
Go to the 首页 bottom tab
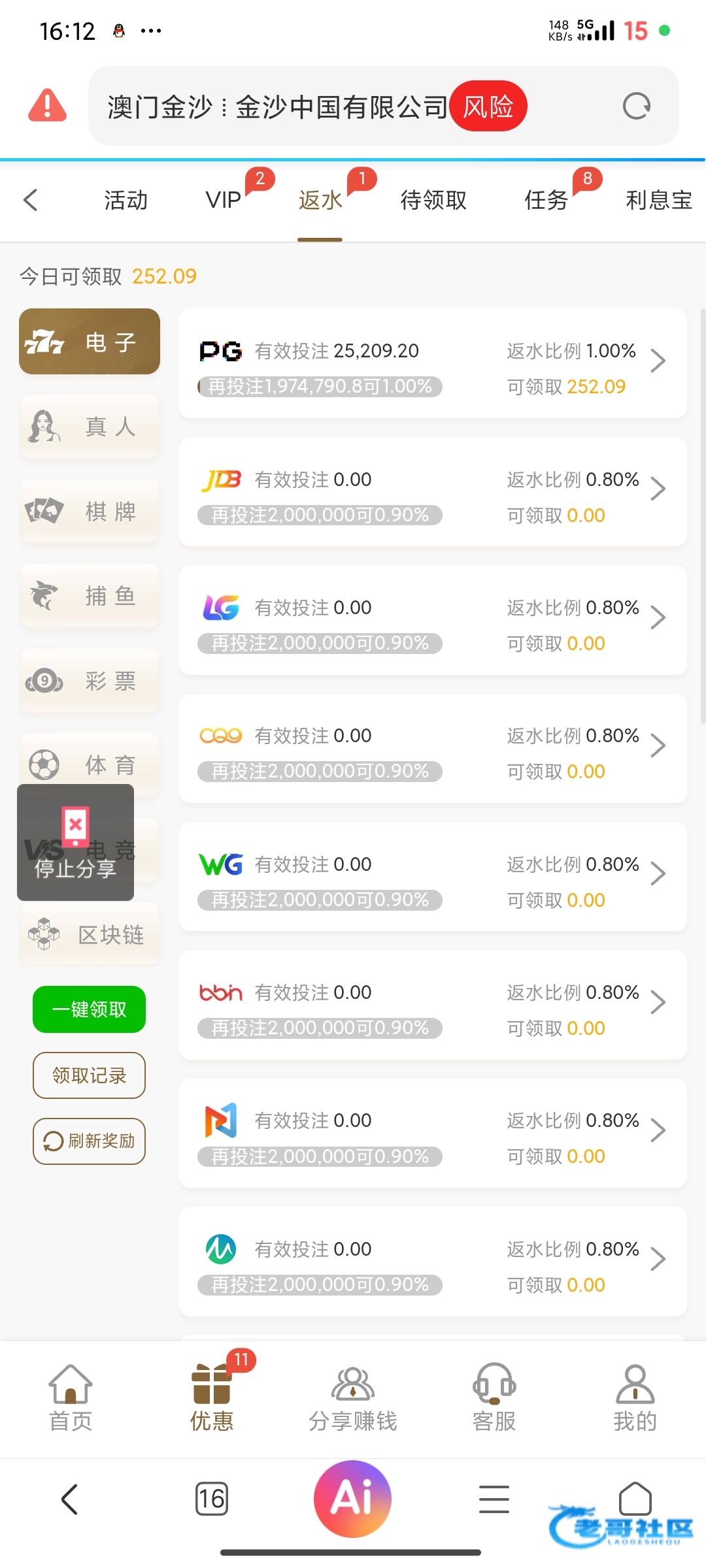(71, 1397)
